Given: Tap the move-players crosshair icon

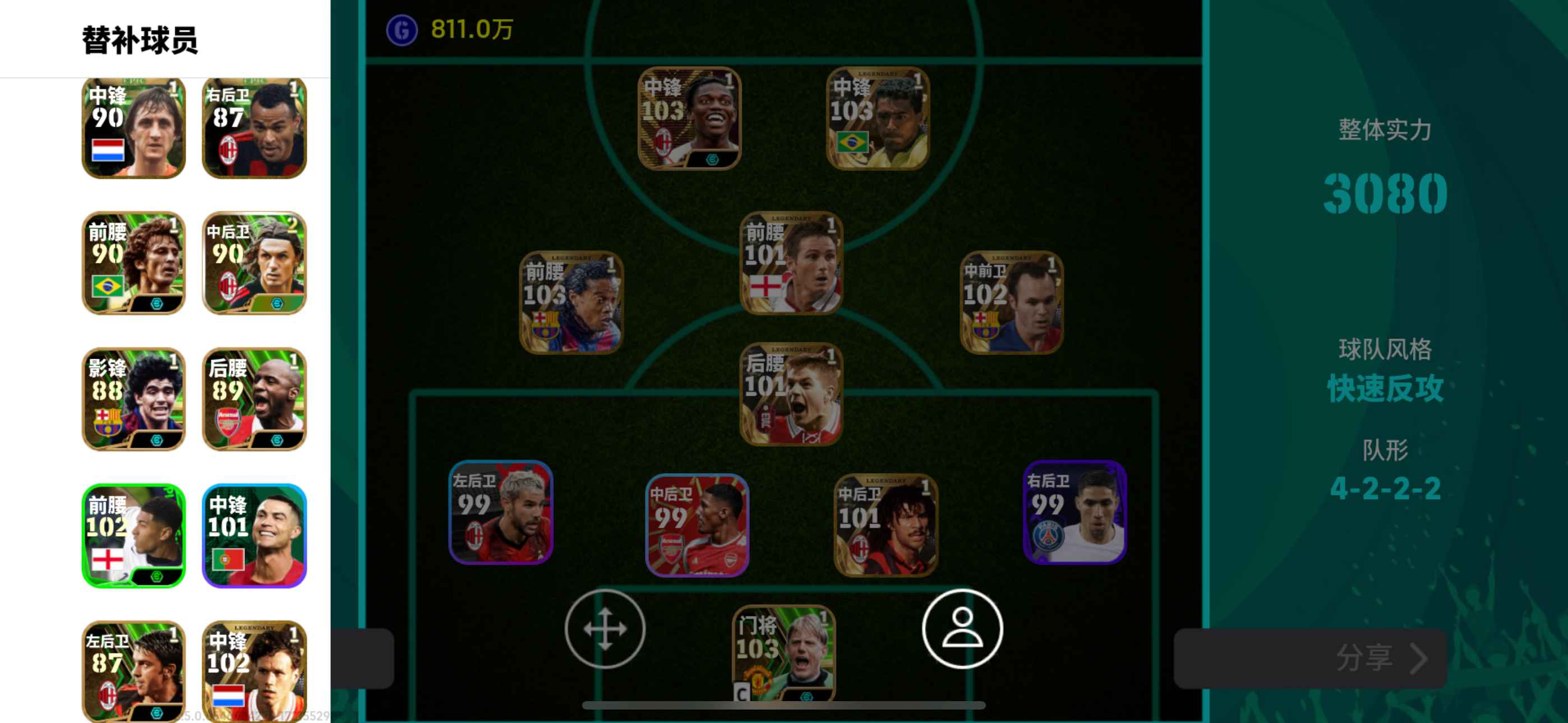Looking at the screenshot, I should point(605,629).
